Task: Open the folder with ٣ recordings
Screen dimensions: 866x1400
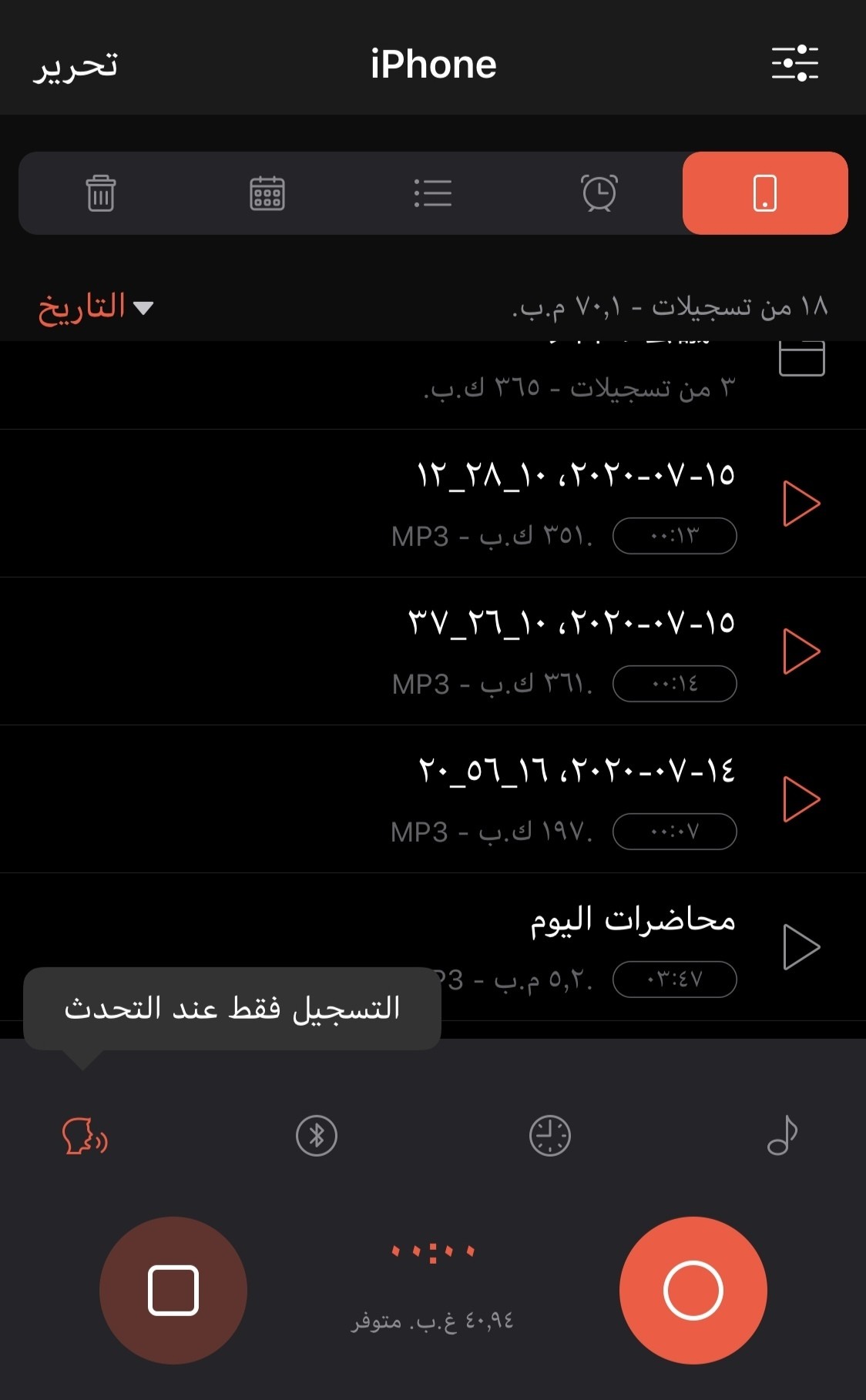Action: coord(801,360)
